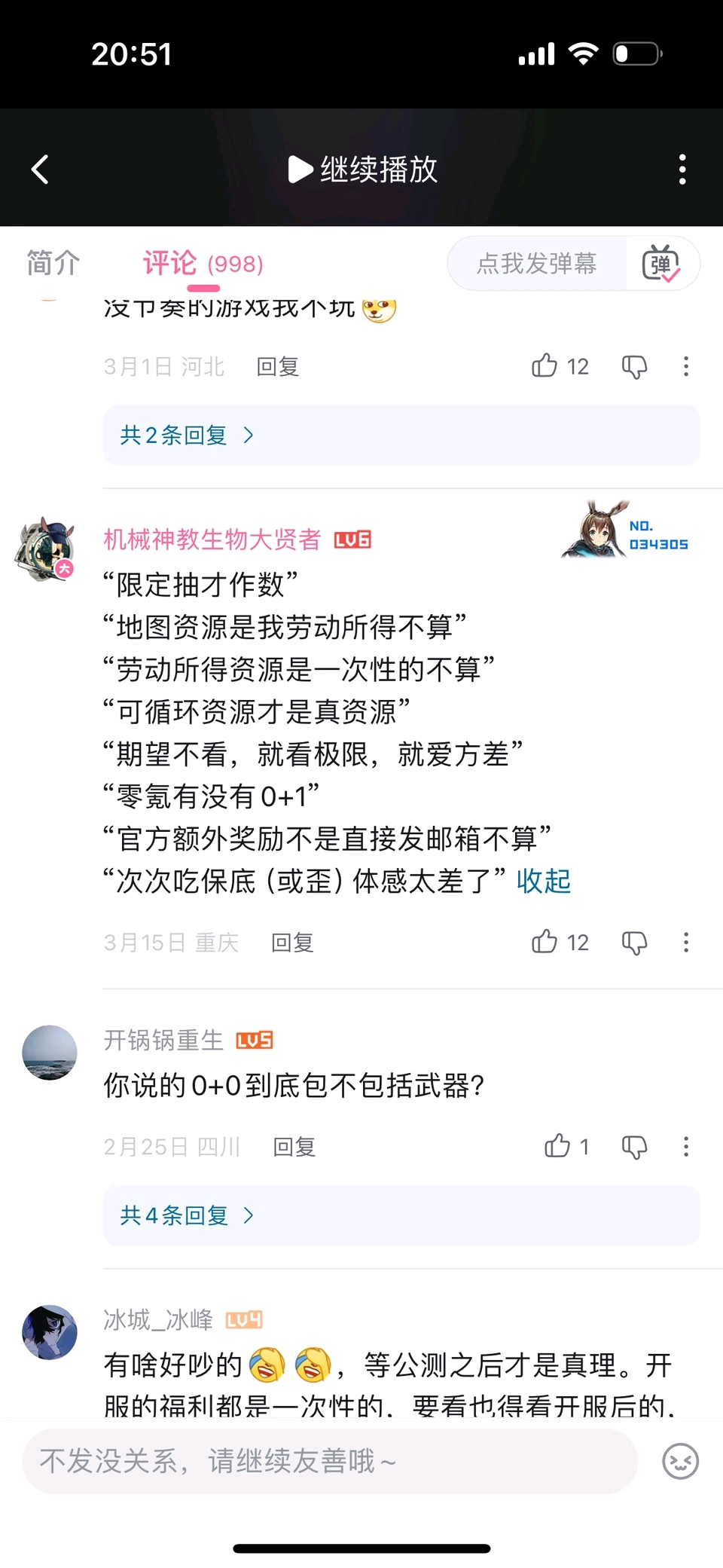
Task: Collapse the long comment via 收起
Action: pos(544,881)
